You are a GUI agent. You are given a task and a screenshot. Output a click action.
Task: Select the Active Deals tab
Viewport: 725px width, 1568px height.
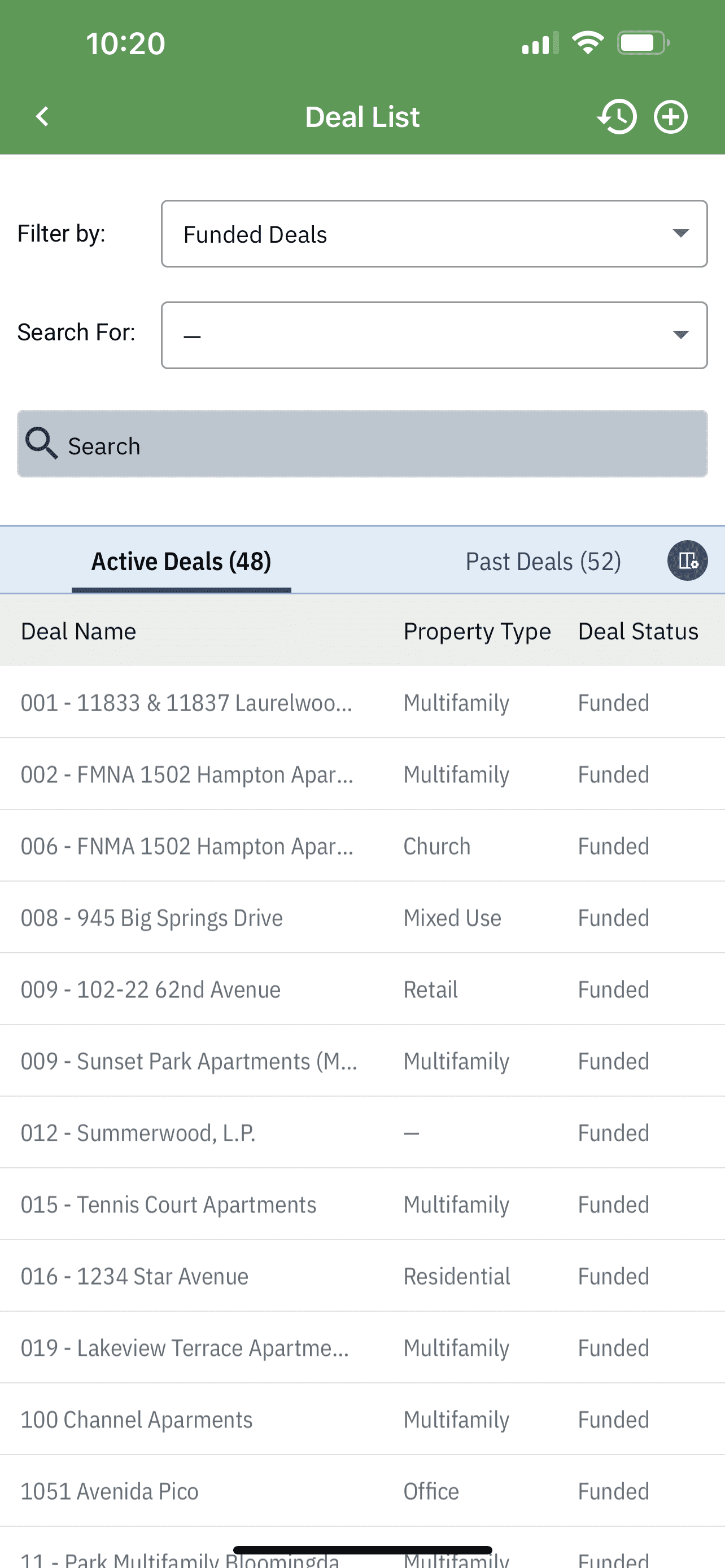click(x=181, y=561)
